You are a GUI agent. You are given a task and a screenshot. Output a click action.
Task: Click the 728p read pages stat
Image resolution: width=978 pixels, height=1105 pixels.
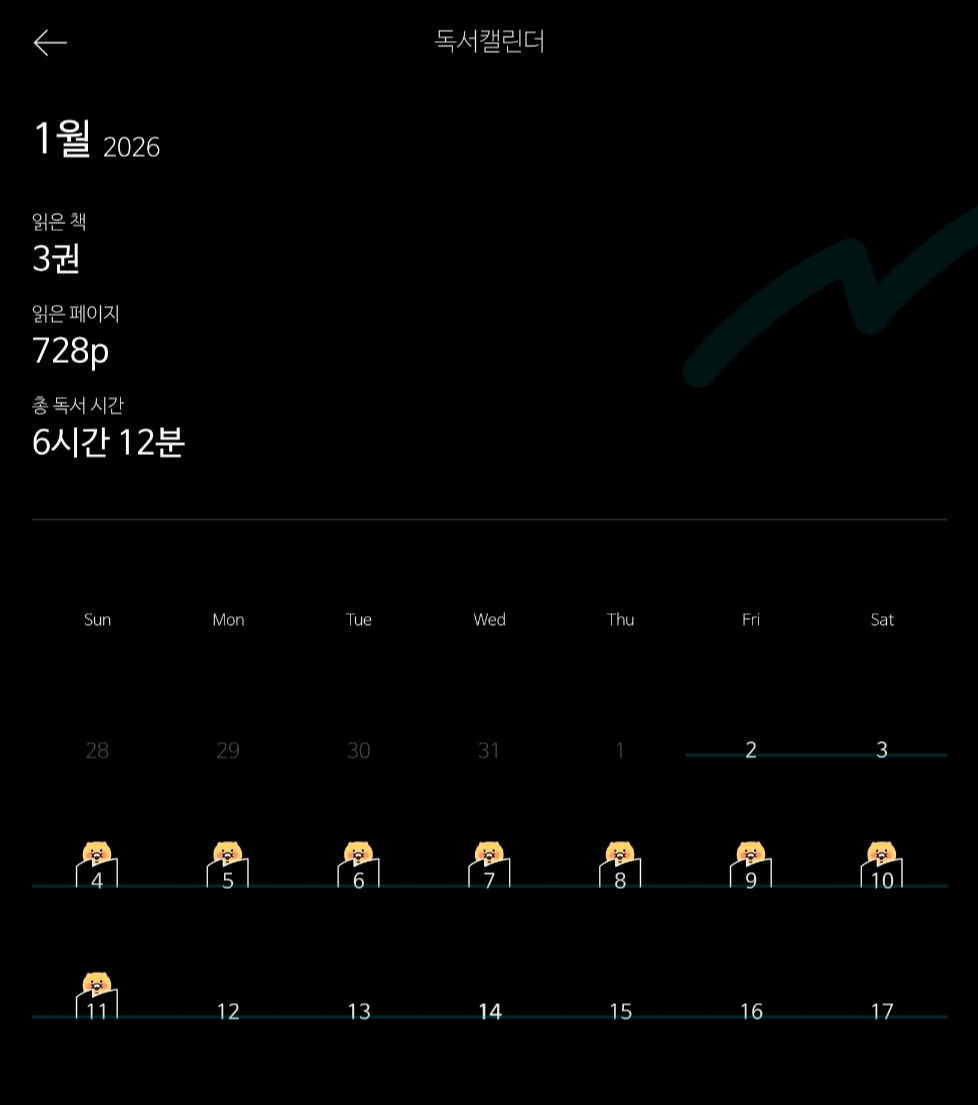tap(70, 351)
